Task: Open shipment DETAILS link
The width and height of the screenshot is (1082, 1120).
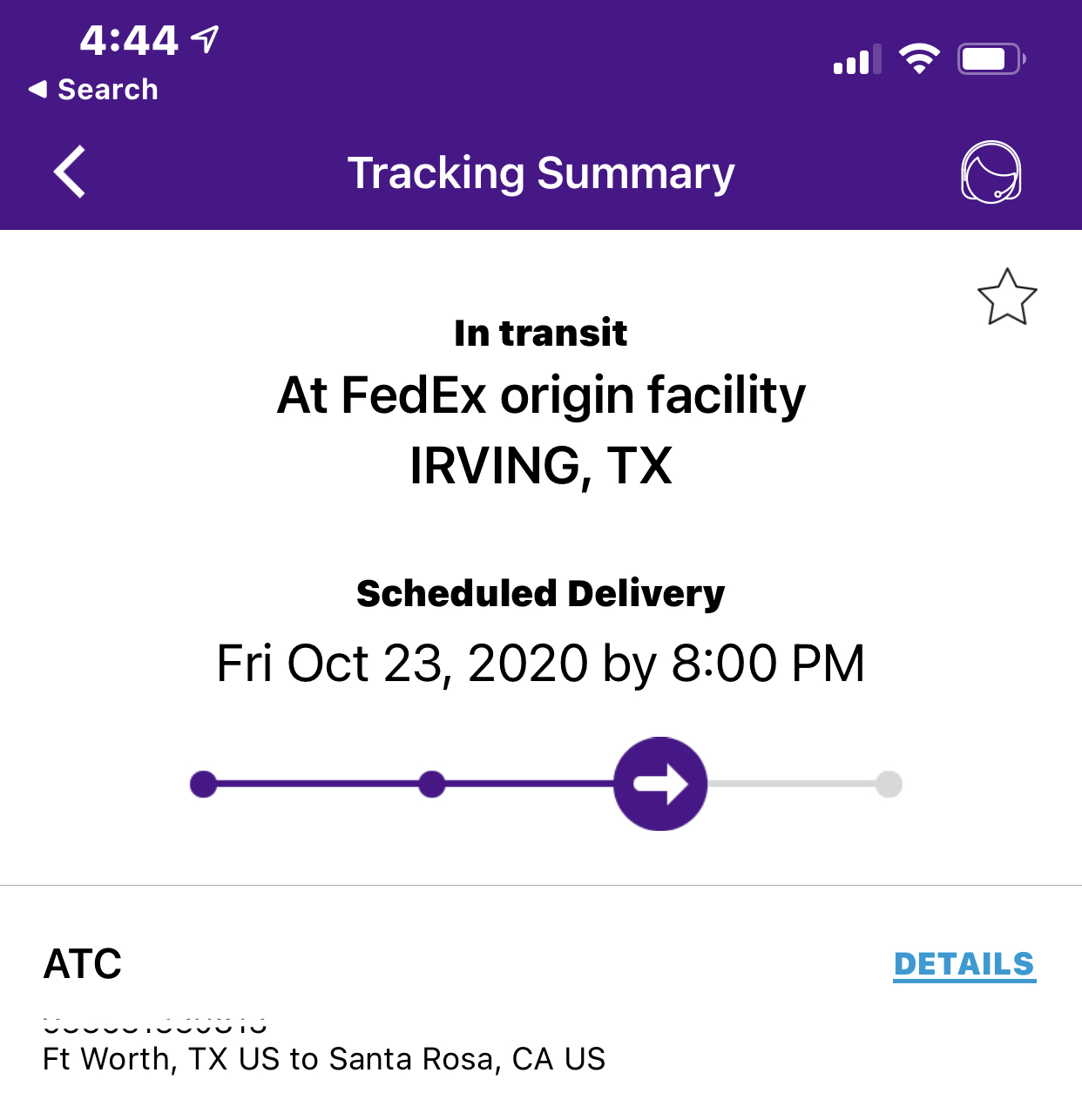Action: click(x=964, y=964)
